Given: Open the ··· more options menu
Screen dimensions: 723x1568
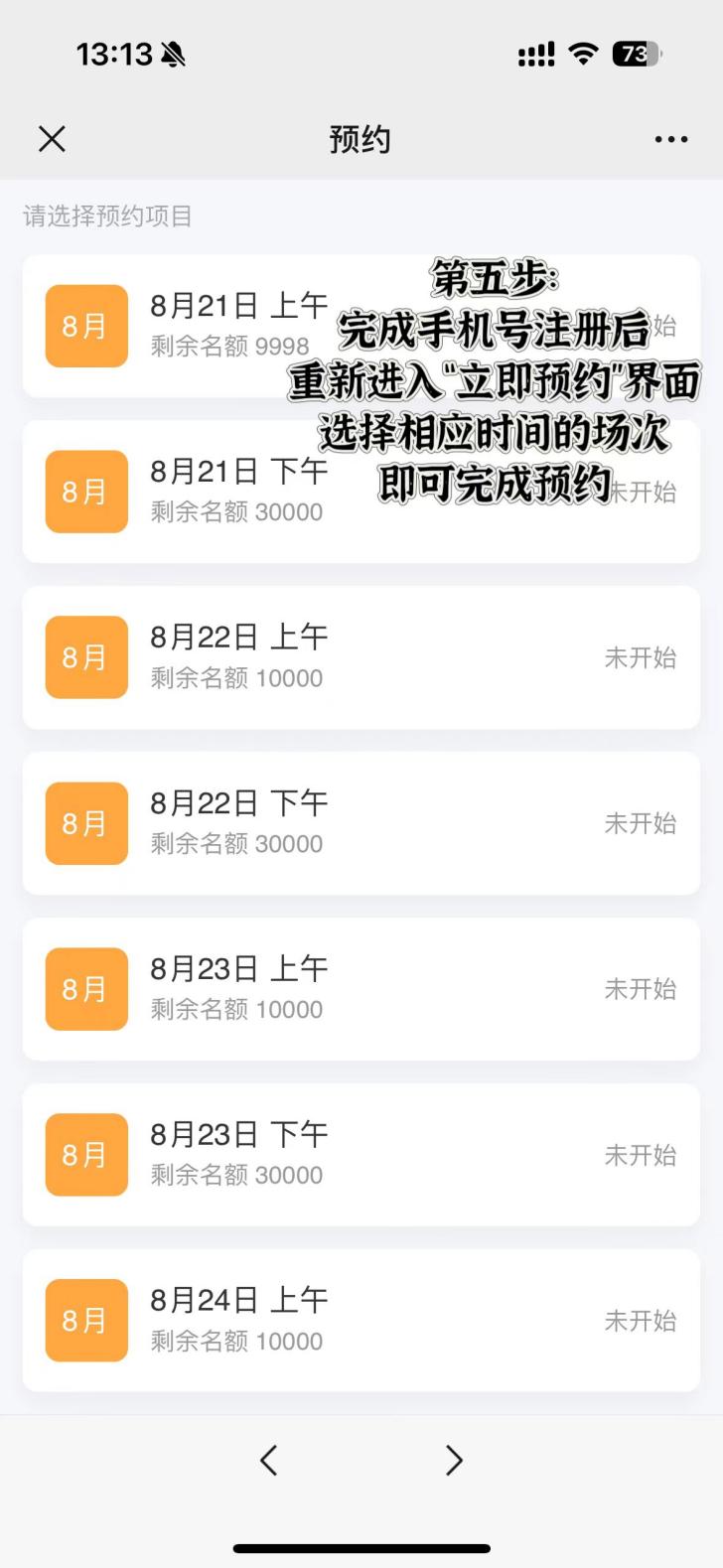Looking at the screenshot, I should pyautogui.click(x=670, y=138).
